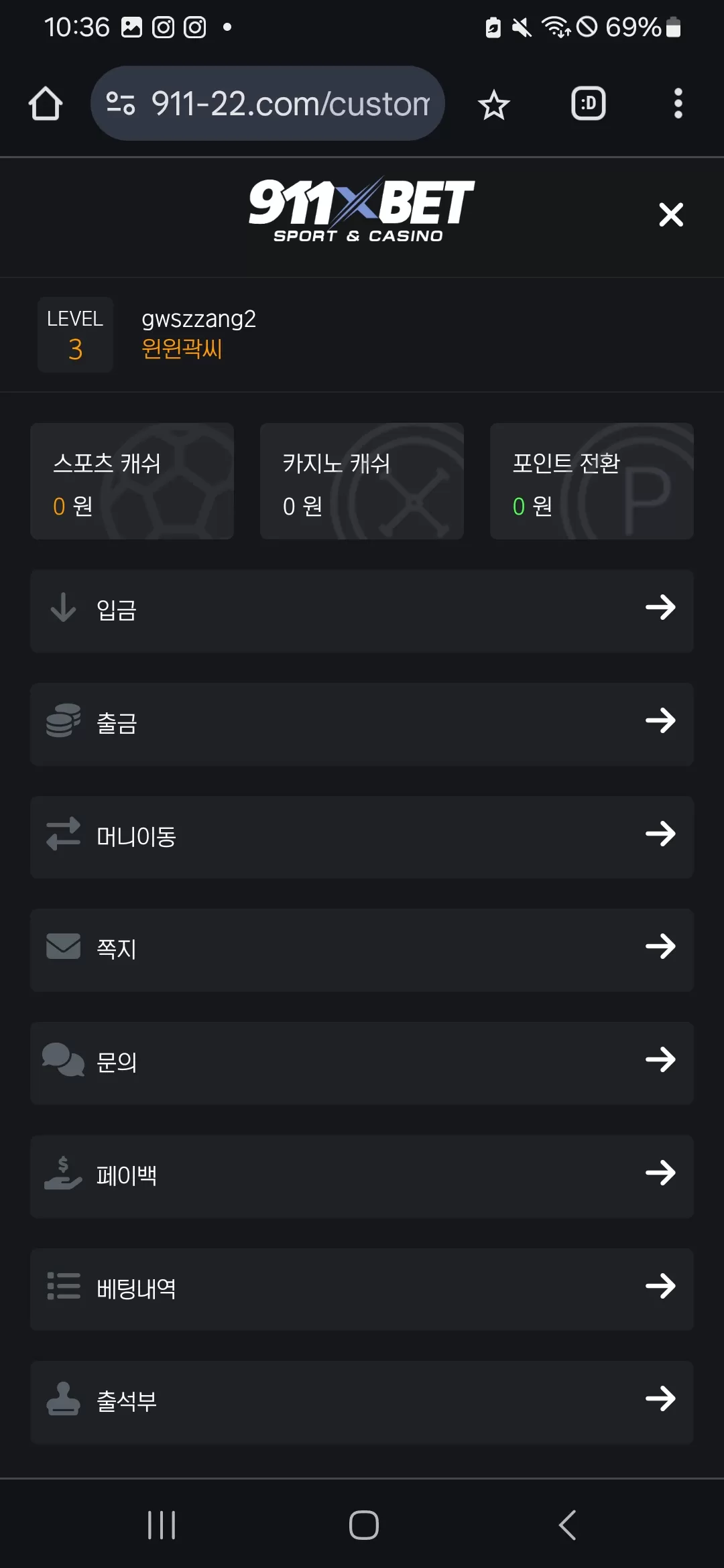The width and height of the screenshot is (724, 1568).
Task: Open the 문의 inquiry row
Action: point(362,1063)
